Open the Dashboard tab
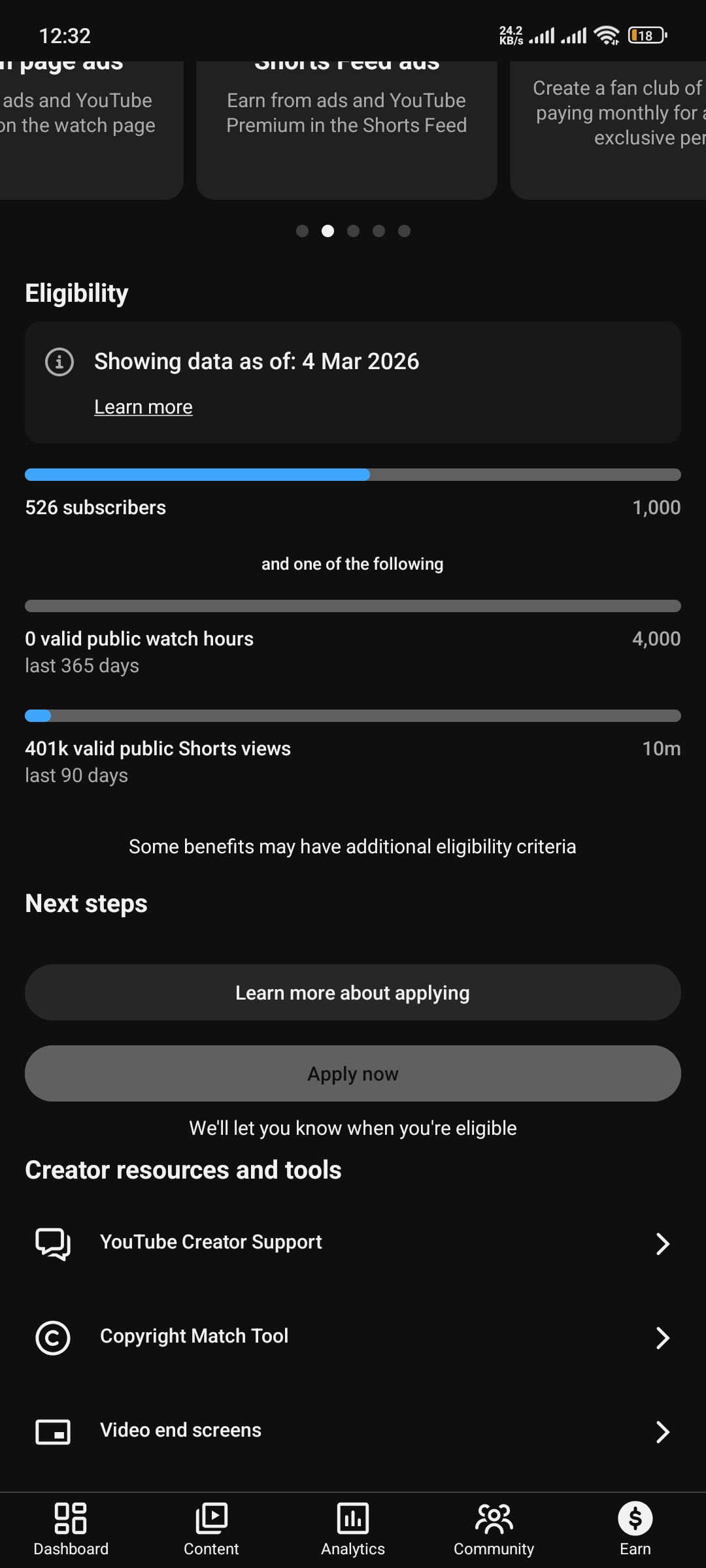The height and width of the screenshot is (1568, 706). point(71,1529)
